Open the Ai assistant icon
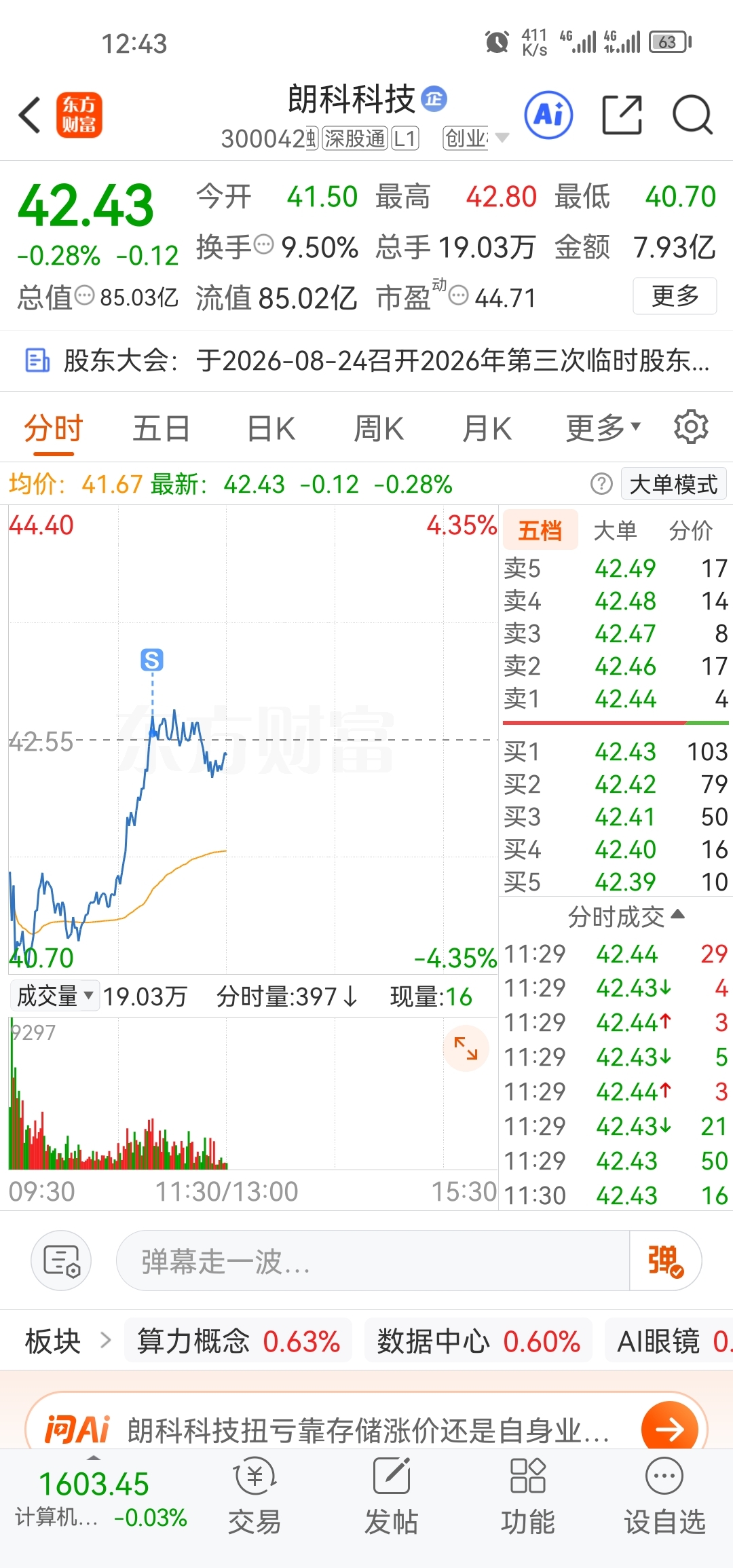Image resolution: width=733 pixels, height=1568 pixels. coord(548,115)
